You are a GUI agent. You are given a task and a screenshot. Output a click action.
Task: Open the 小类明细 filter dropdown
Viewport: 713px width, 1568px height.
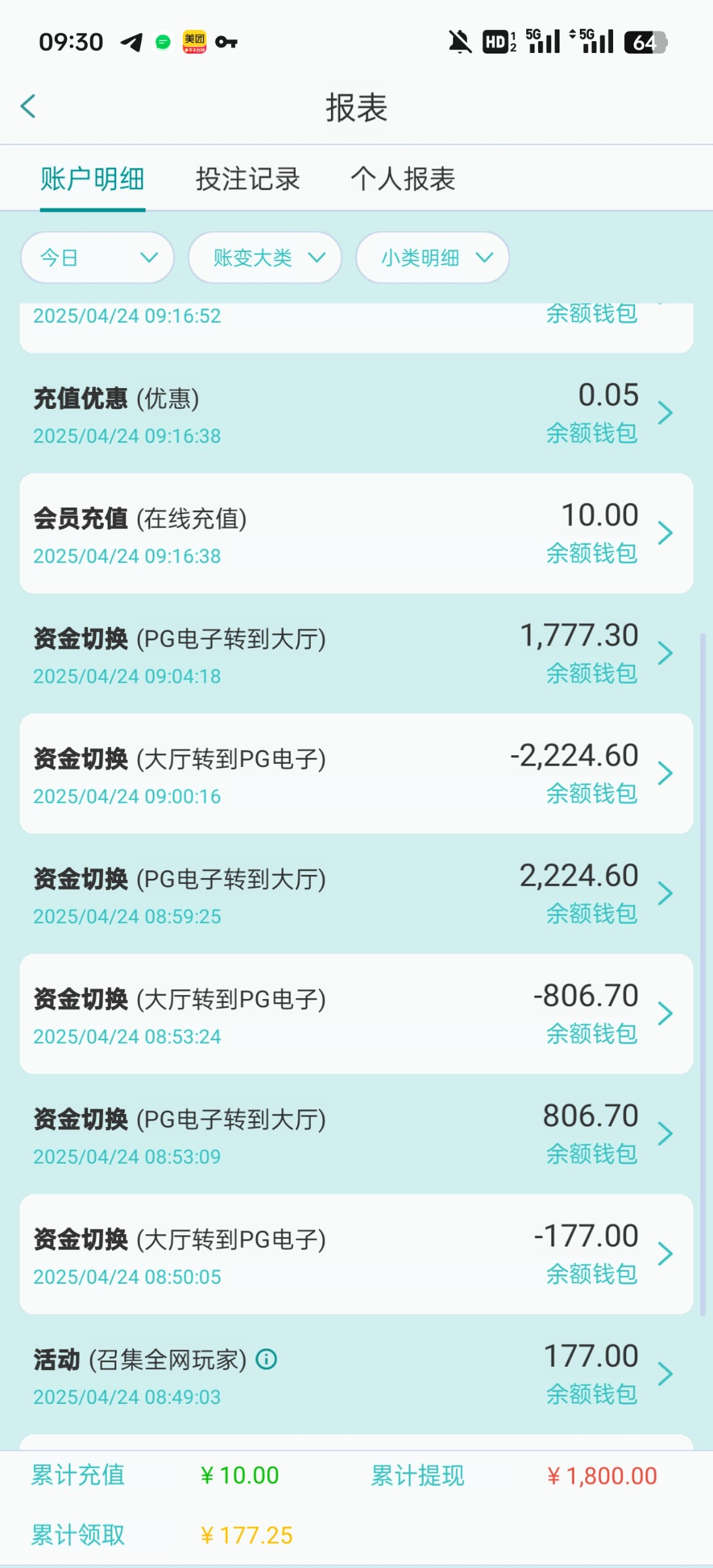pos(432,258)
